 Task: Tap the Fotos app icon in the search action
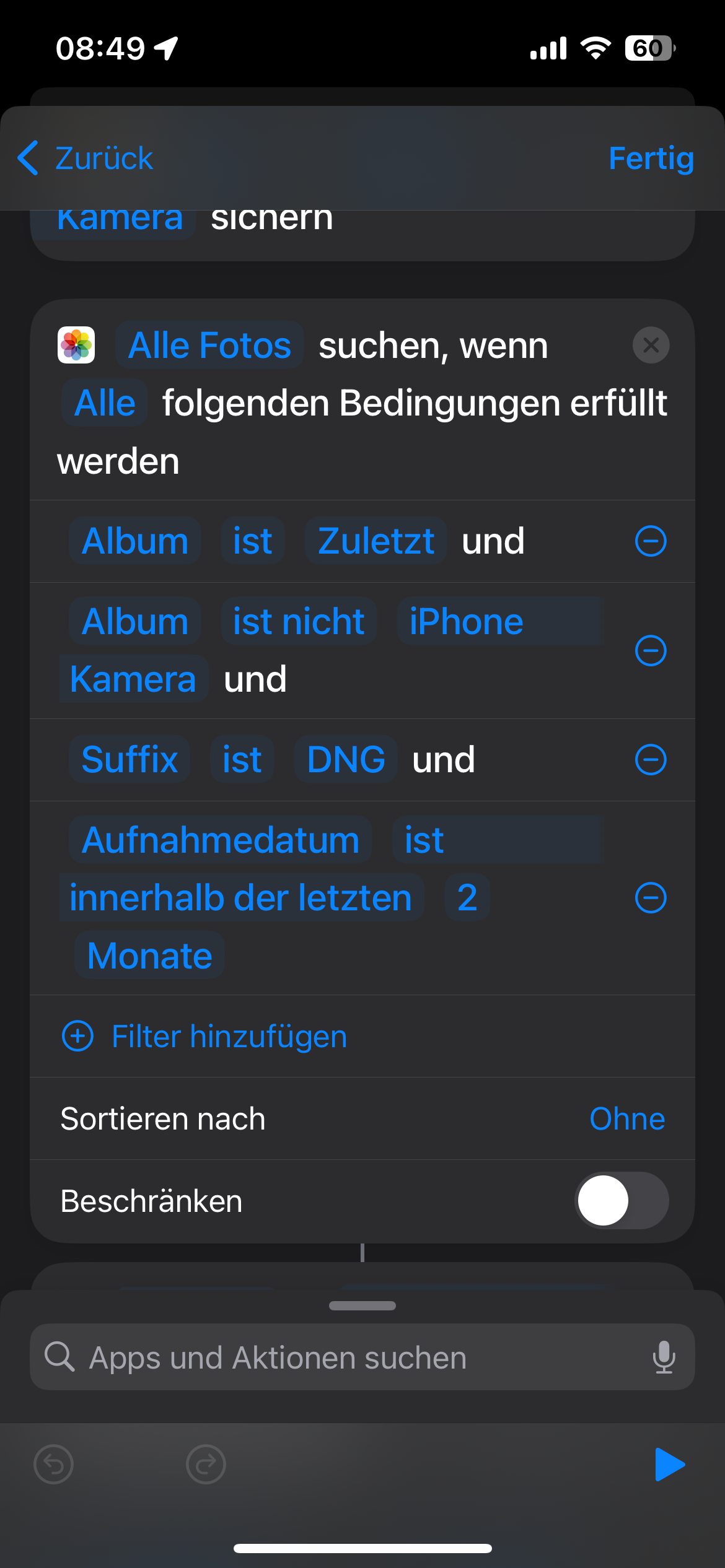click(x=76, y=345)
